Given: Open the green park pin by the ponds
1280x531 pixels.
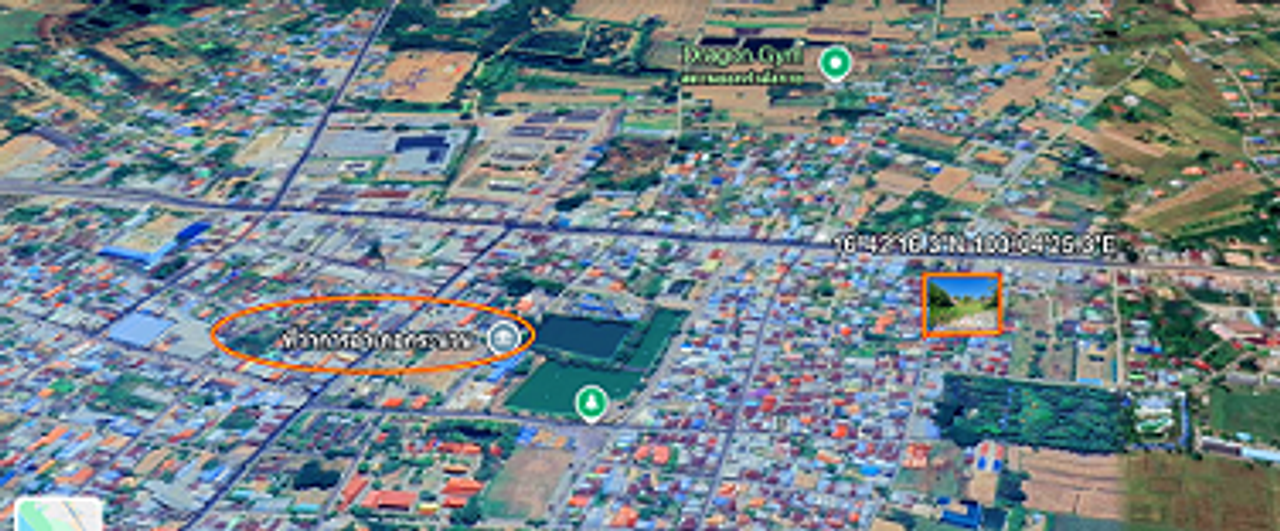Looking at the screenshot, I should (x=592, y=403).
